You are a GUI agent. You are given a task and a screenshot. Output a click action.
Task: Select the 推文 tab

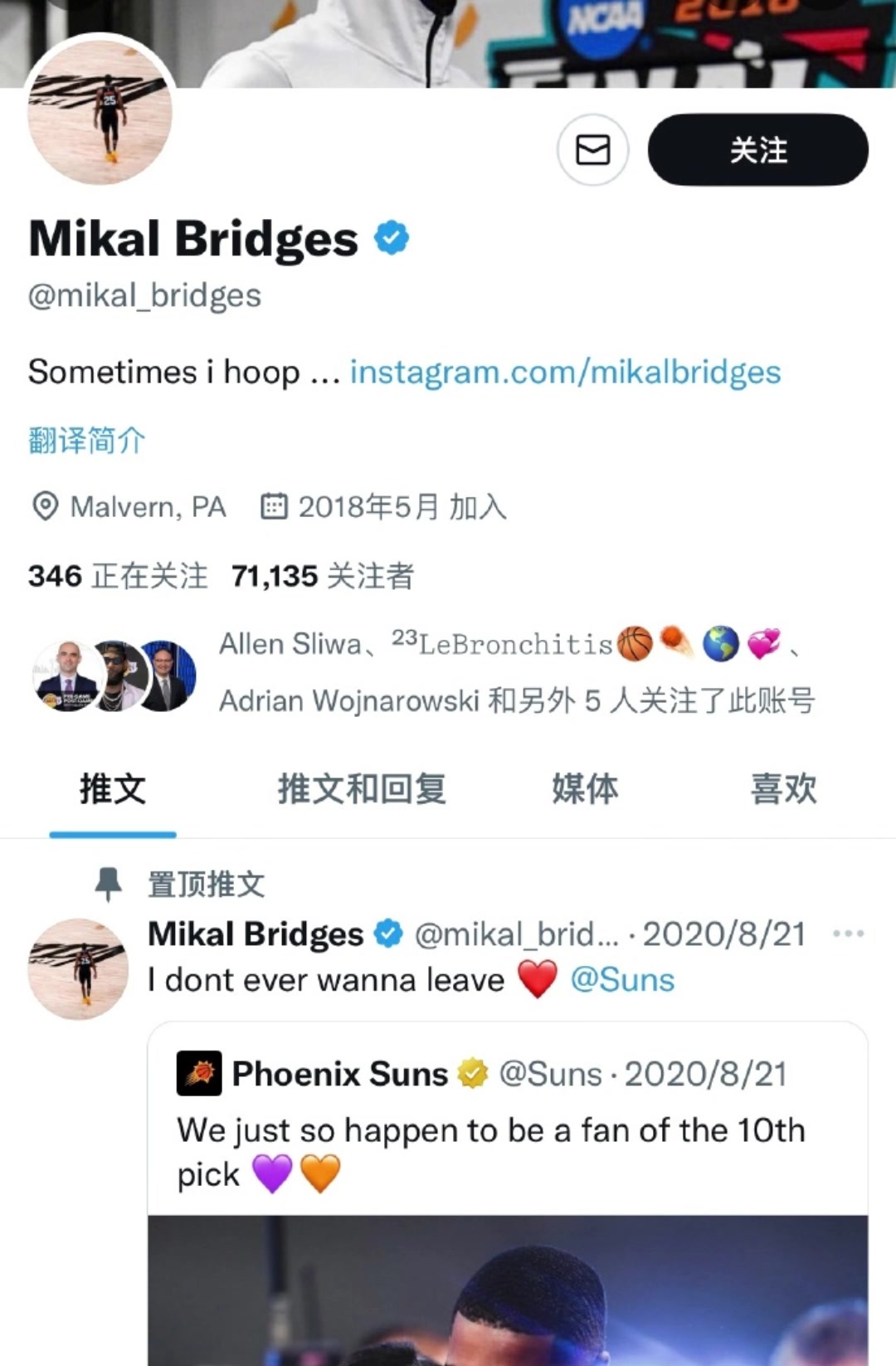pos(113,788)
